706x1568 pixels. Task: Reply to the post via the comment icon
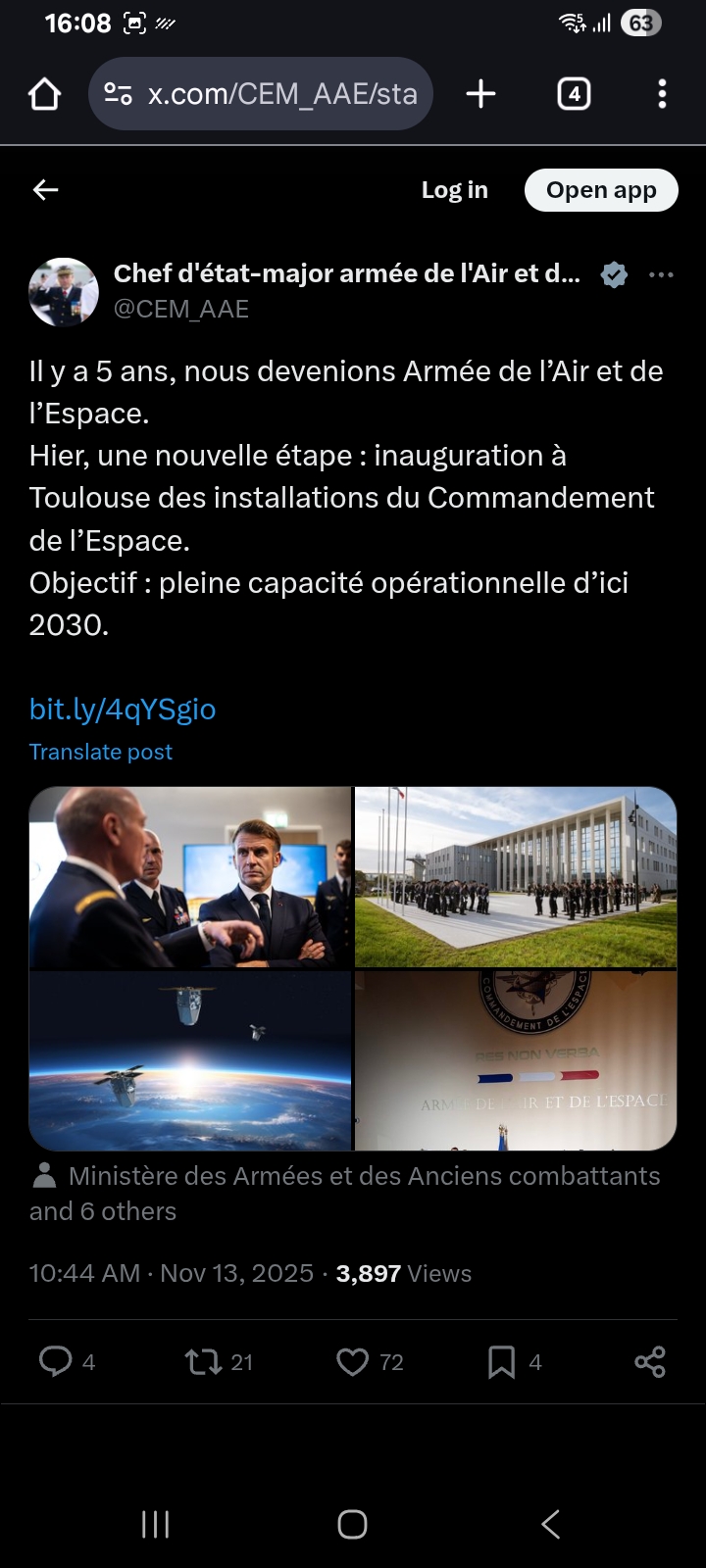click(x=56, y=1361)
